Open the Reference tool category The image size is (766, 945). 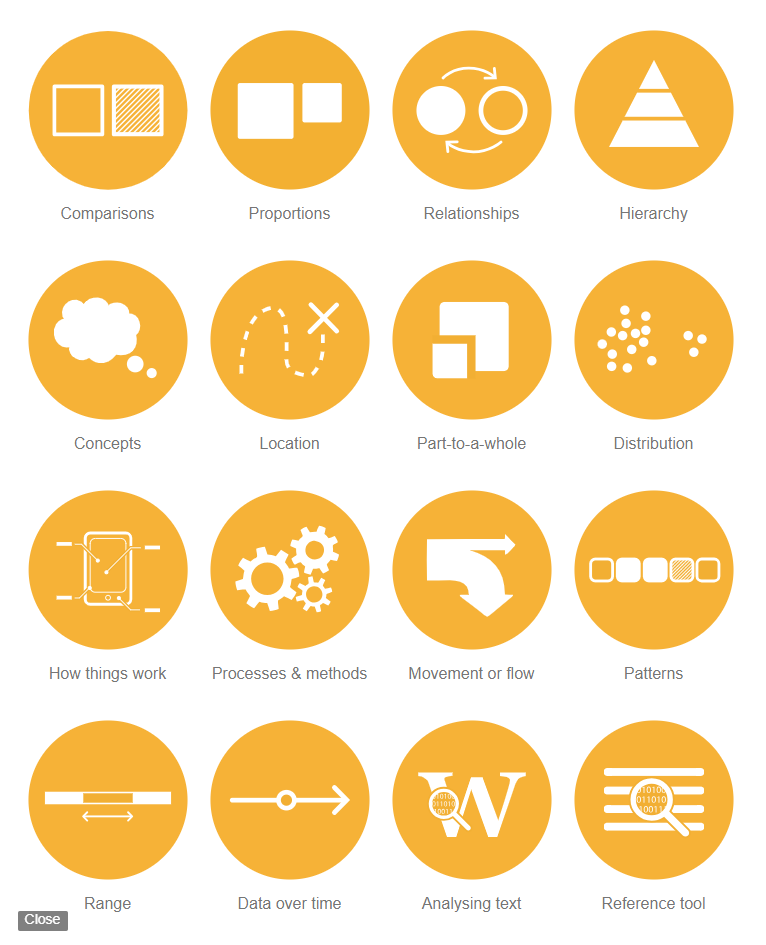pos(654,800)
